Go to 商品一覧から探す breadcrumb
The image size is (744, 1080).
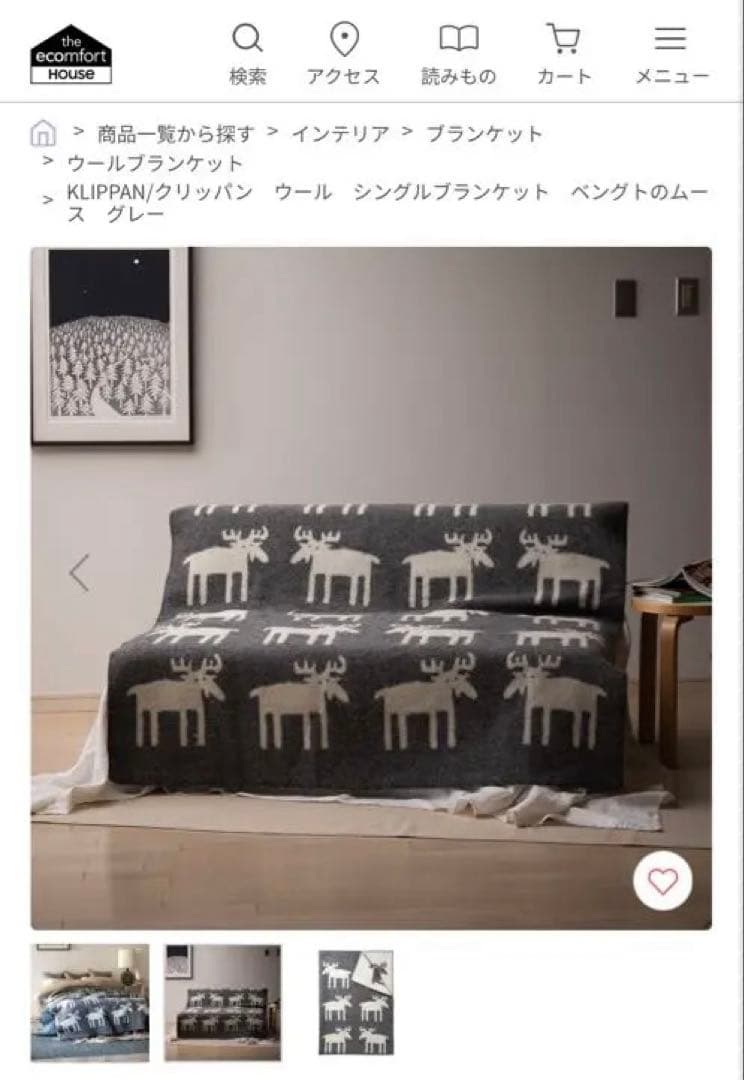175,133
